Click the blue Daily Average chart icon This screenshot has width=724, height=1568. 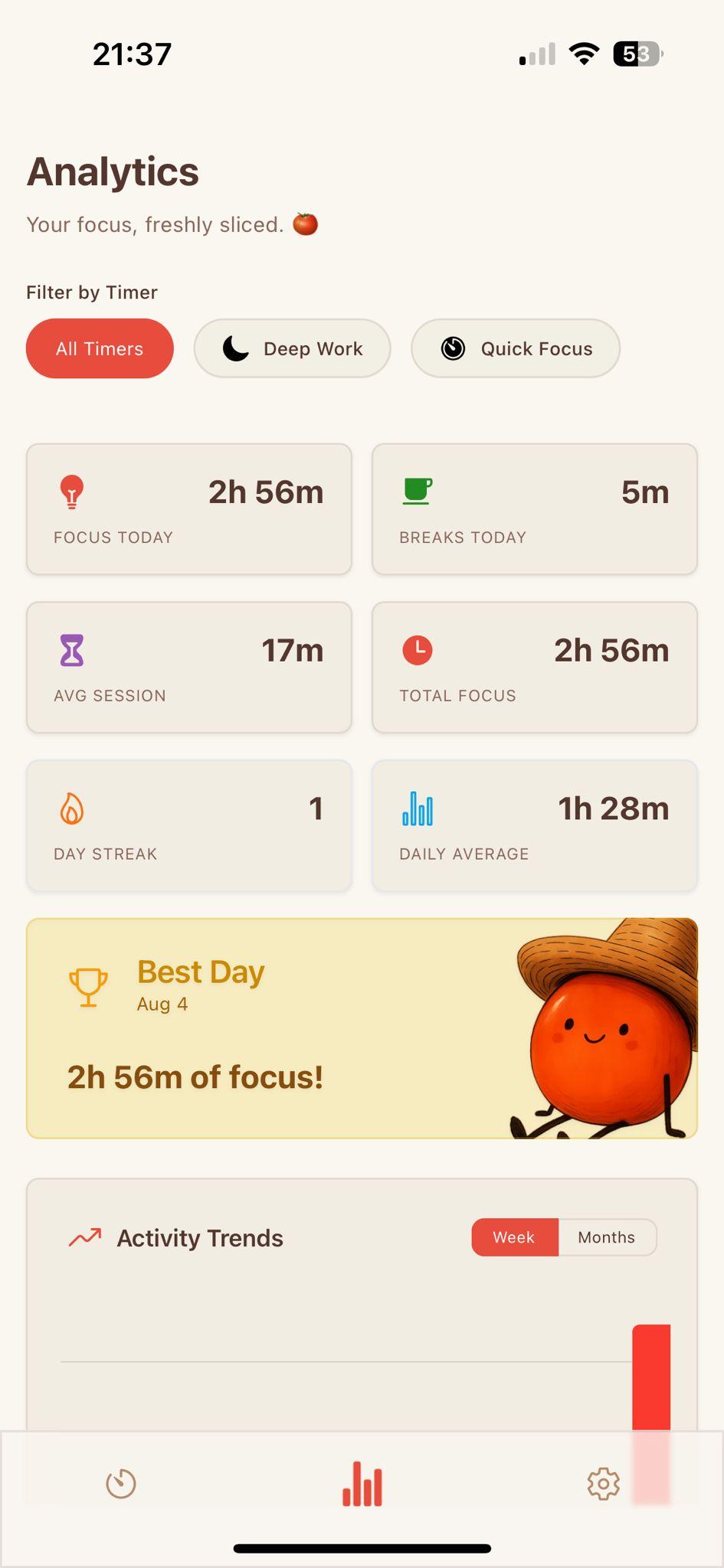point(417,808)
